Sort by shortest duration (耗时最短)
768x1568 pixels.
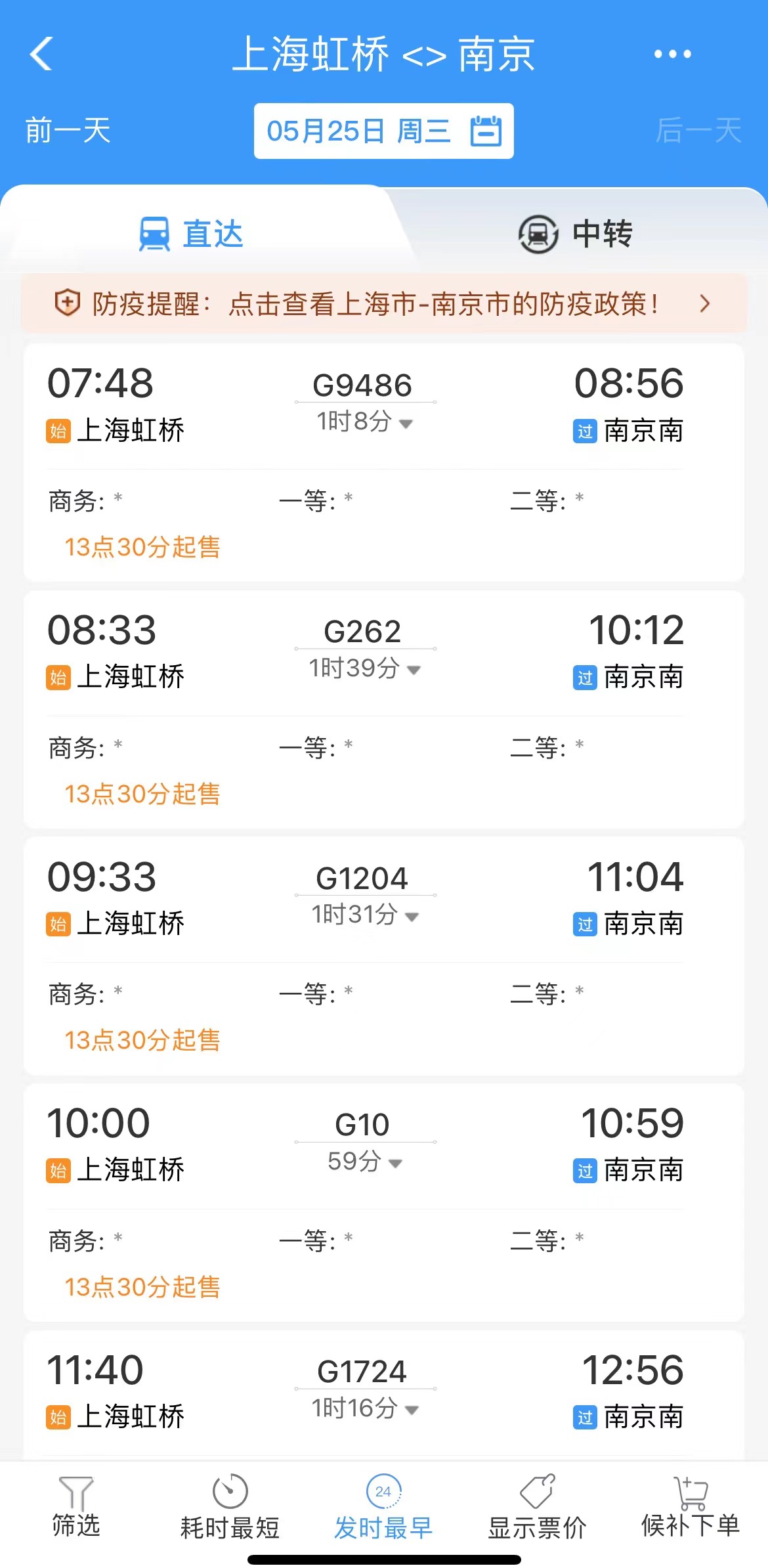(x=230, y=1507)
